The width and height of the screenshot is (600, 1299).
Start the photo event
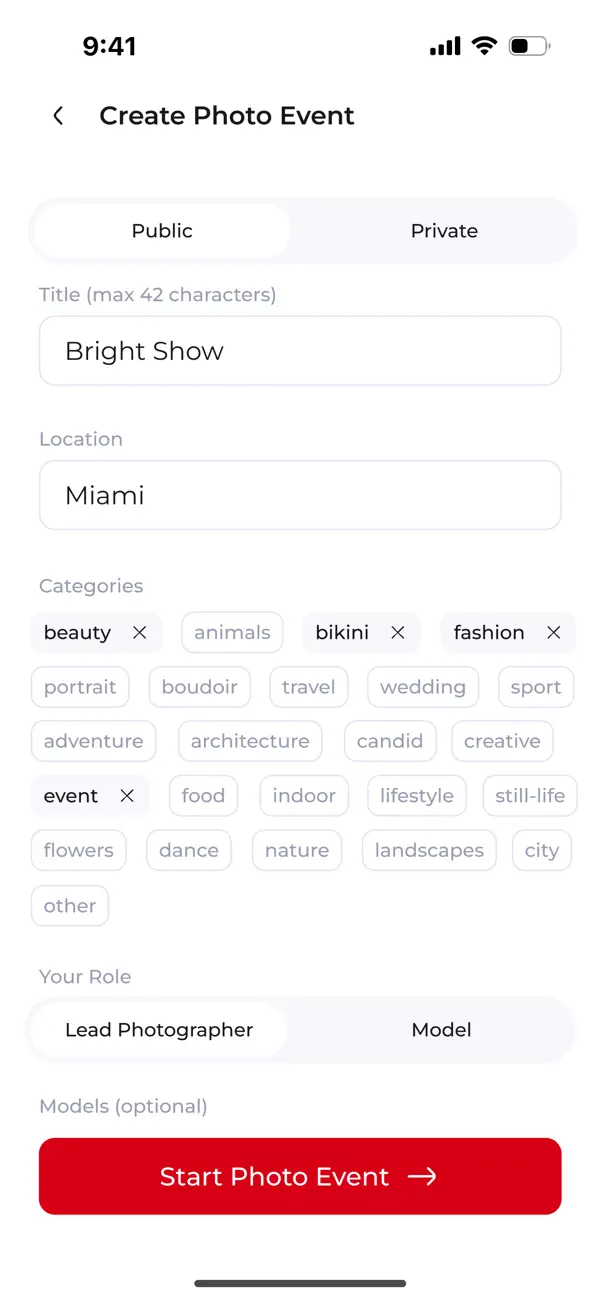(300, 1176)
